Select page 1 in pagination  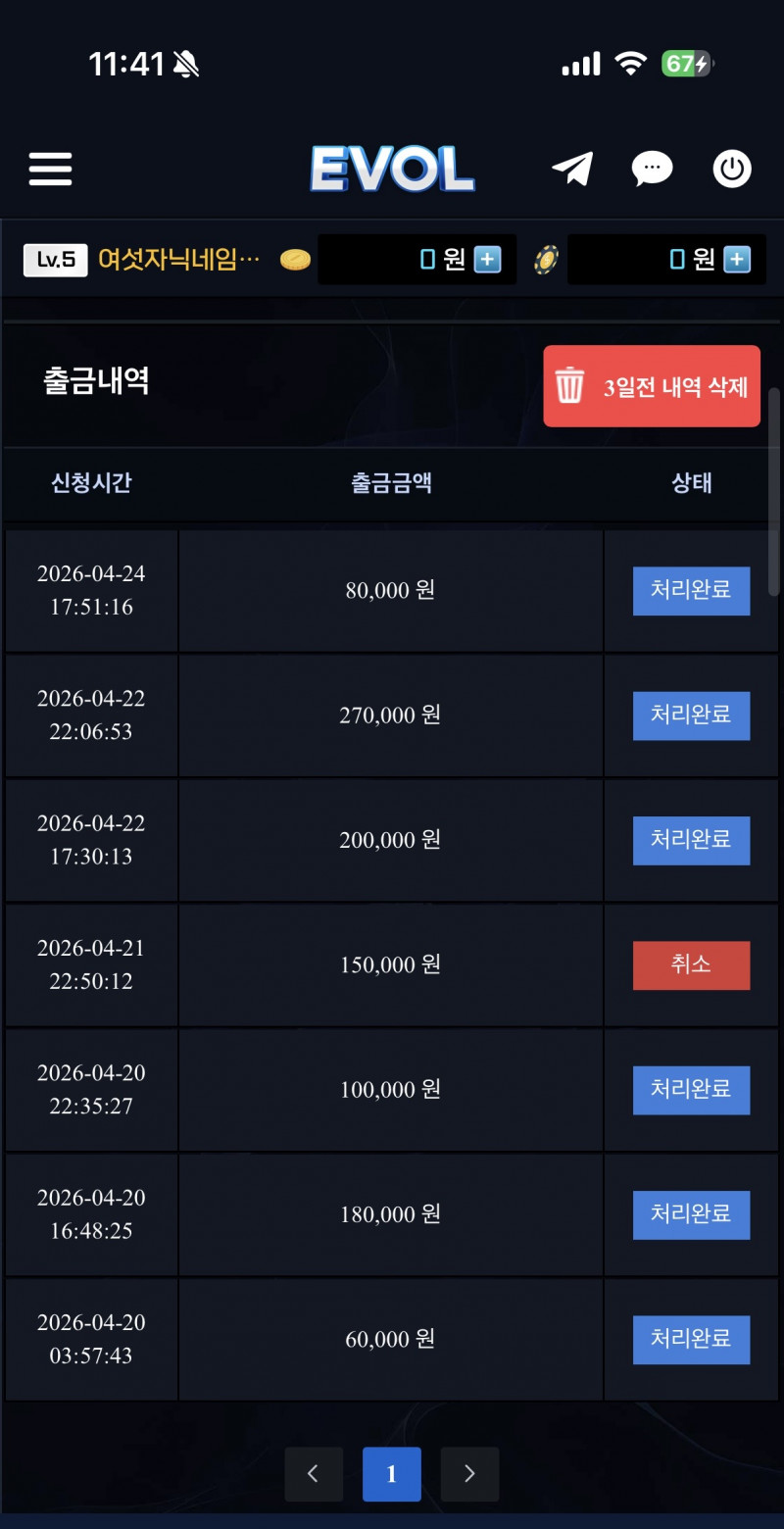pyautogui.click(x=391, y=1473)
